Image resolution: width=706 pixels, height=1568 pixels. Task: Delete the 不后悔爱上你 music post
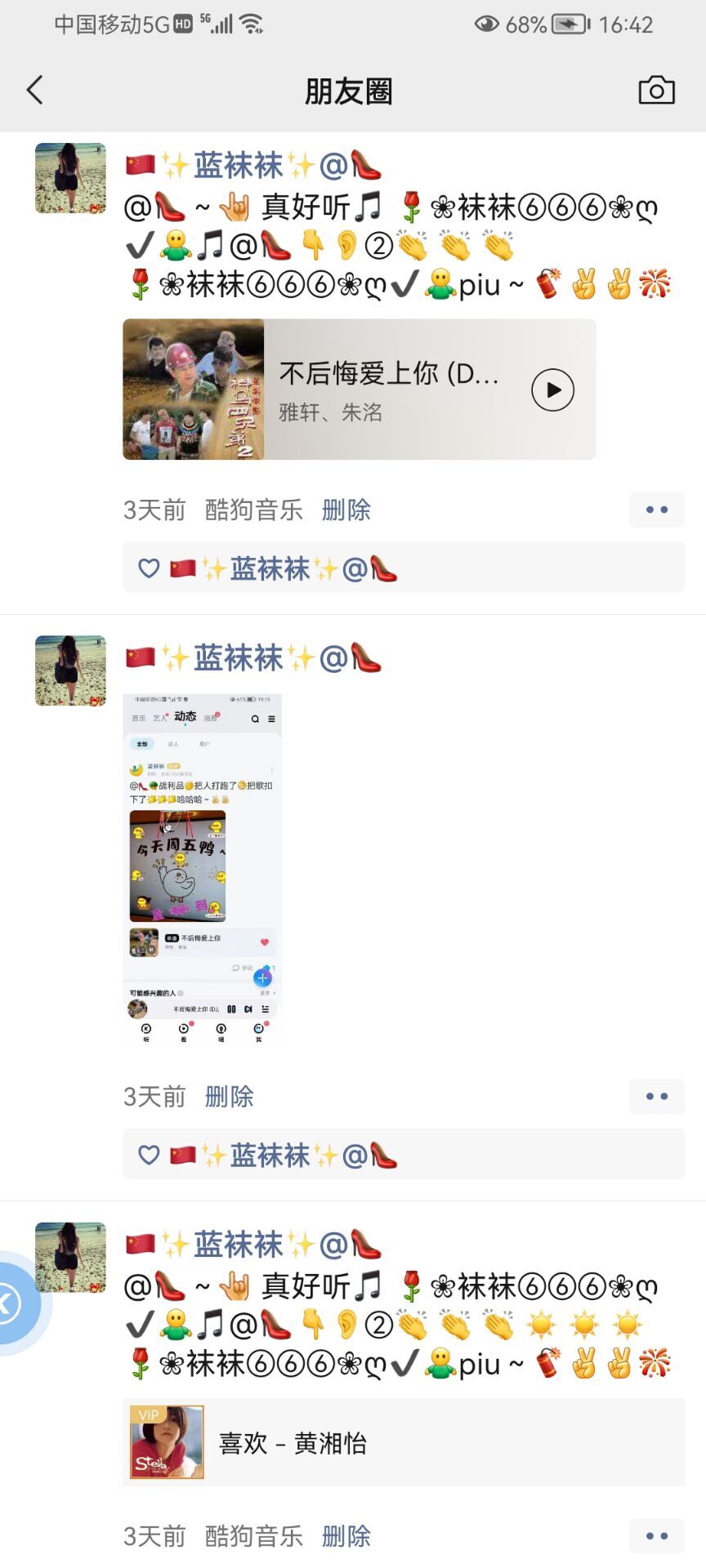(x=346, y=510)
